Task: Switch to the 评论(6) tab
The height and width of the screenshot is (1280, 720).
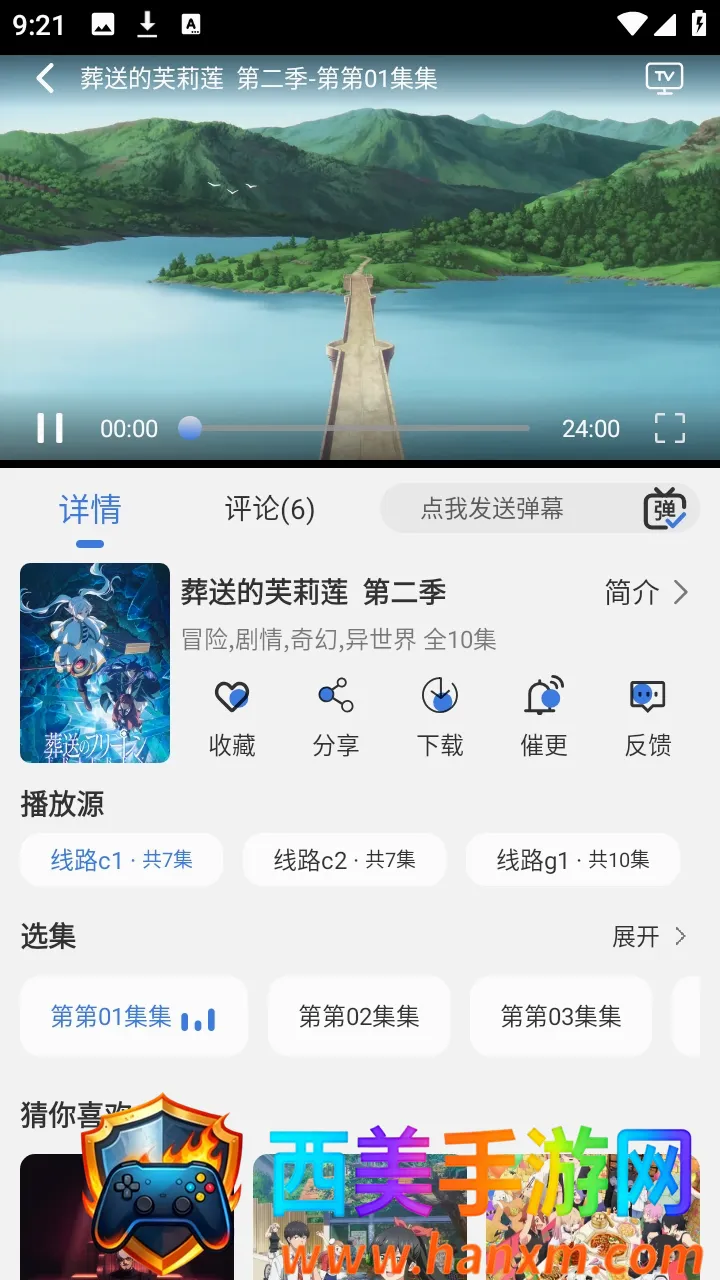Action: tap(270, 509)
